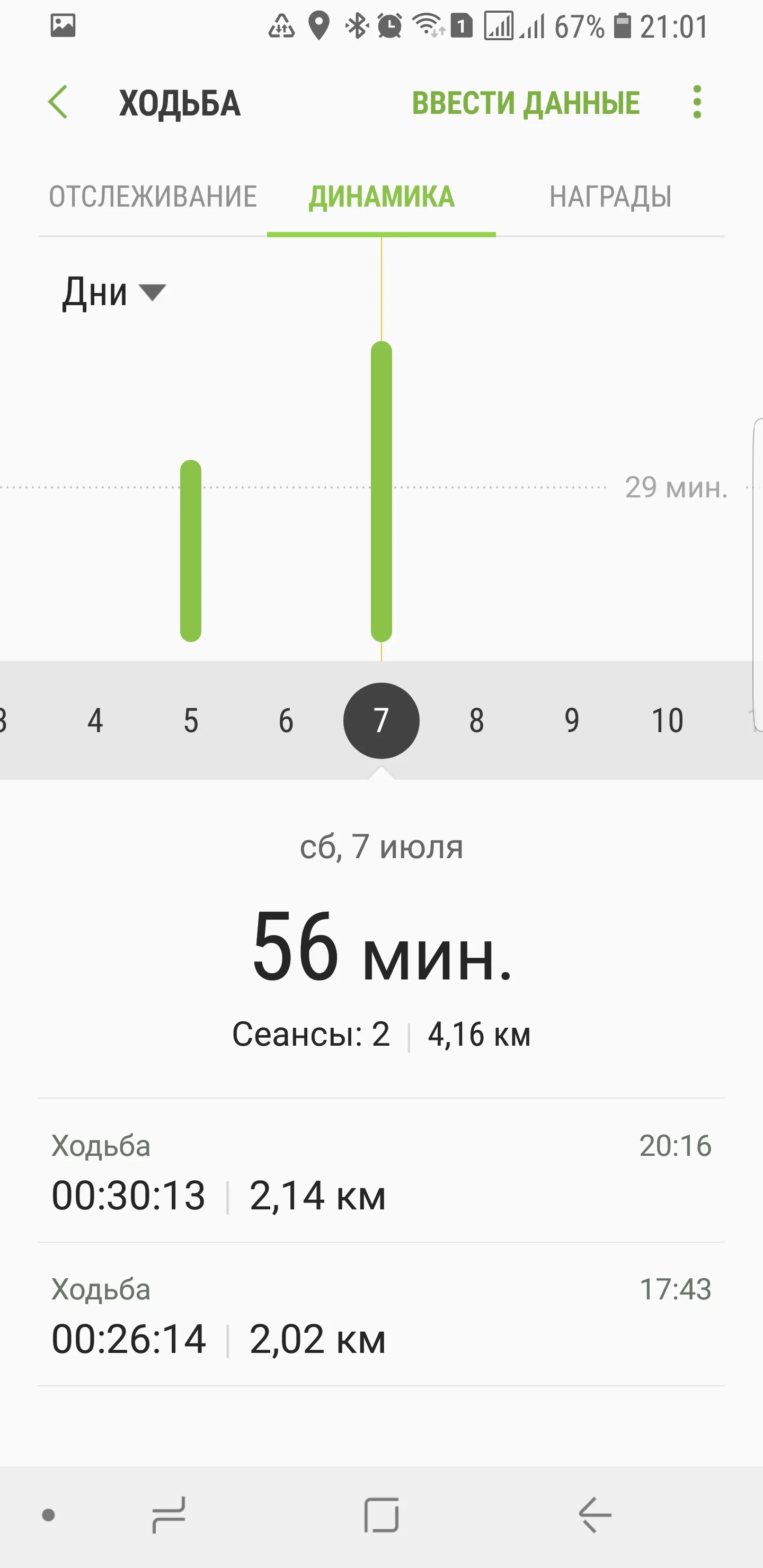Select the ДИНАМИКА tab

(x=381, y=197)
